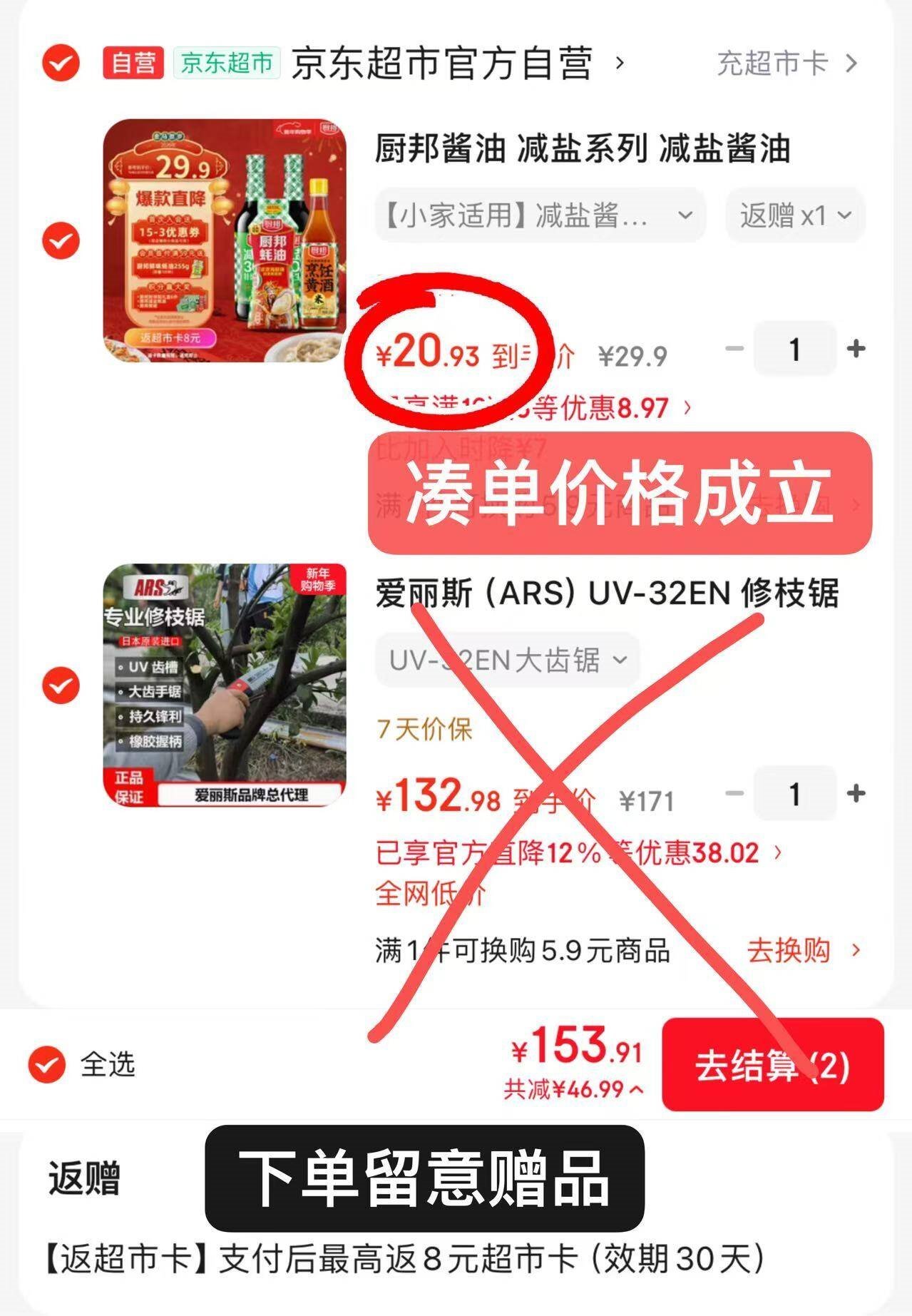Screen dimensions: 912x1316
Task: Decrease the 修枝锯 quantity with minus
Action: point(734,793)
